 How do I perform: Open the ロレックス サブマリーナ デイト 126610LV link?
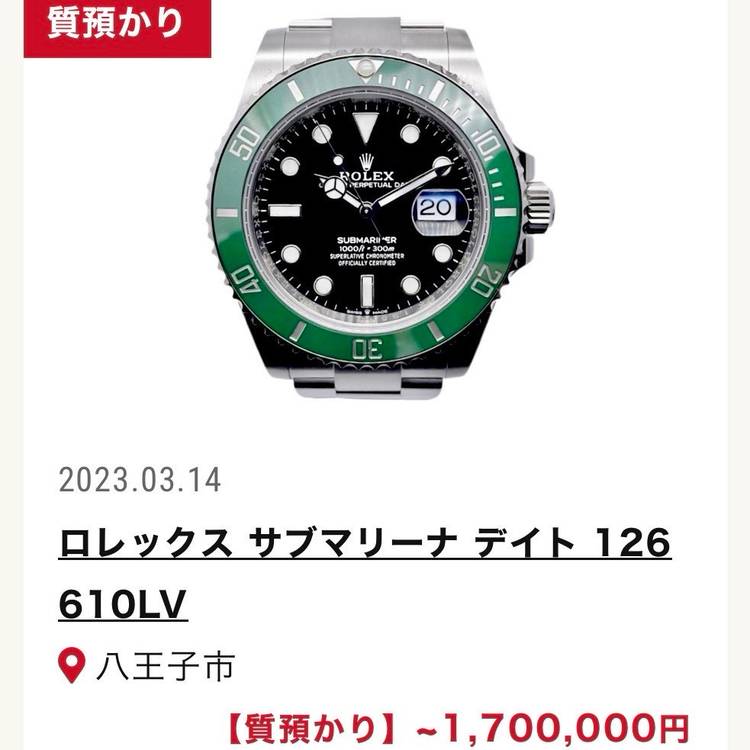tap(364, 546)
